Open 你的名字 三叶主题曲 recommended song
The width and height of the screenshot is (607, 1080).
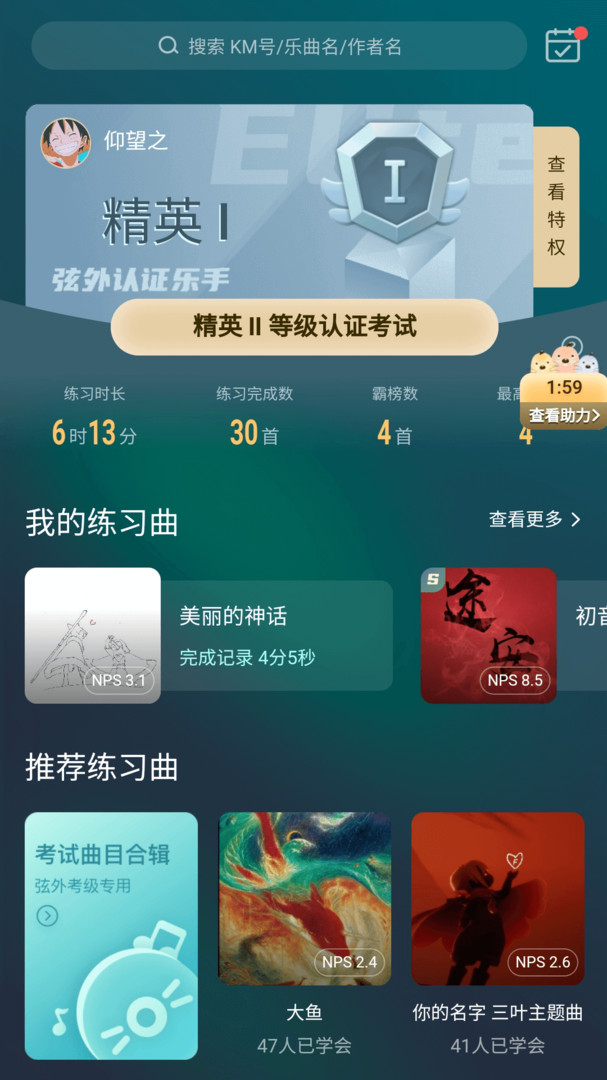tap(497, 898)
